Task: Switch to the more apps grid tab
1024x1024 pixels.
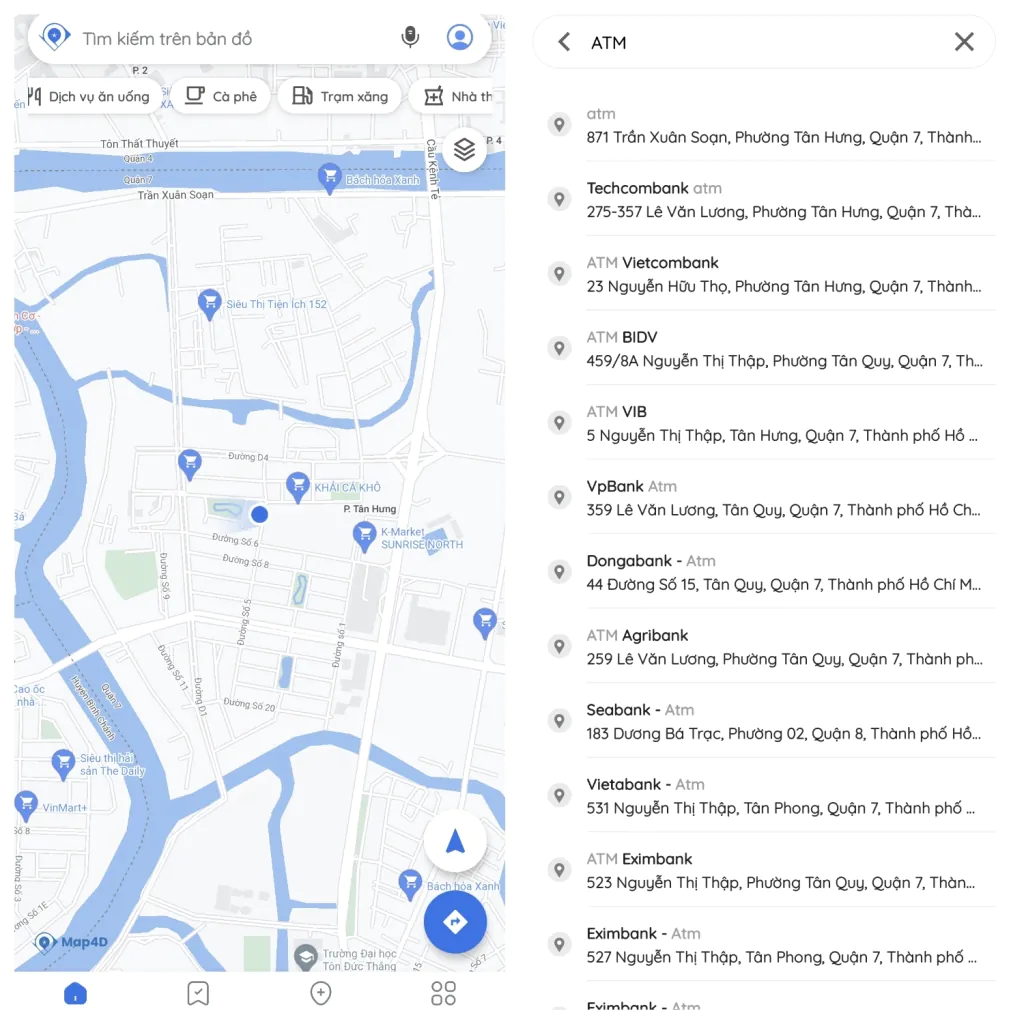Action: [443, 993]
